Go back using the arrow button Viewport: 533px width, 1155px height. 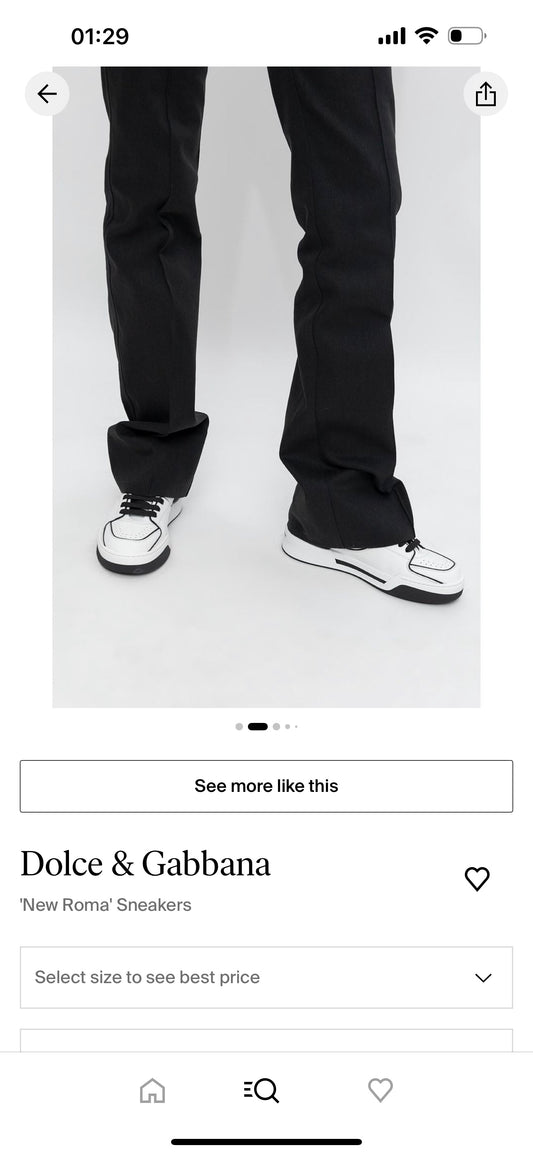point(47,94)
